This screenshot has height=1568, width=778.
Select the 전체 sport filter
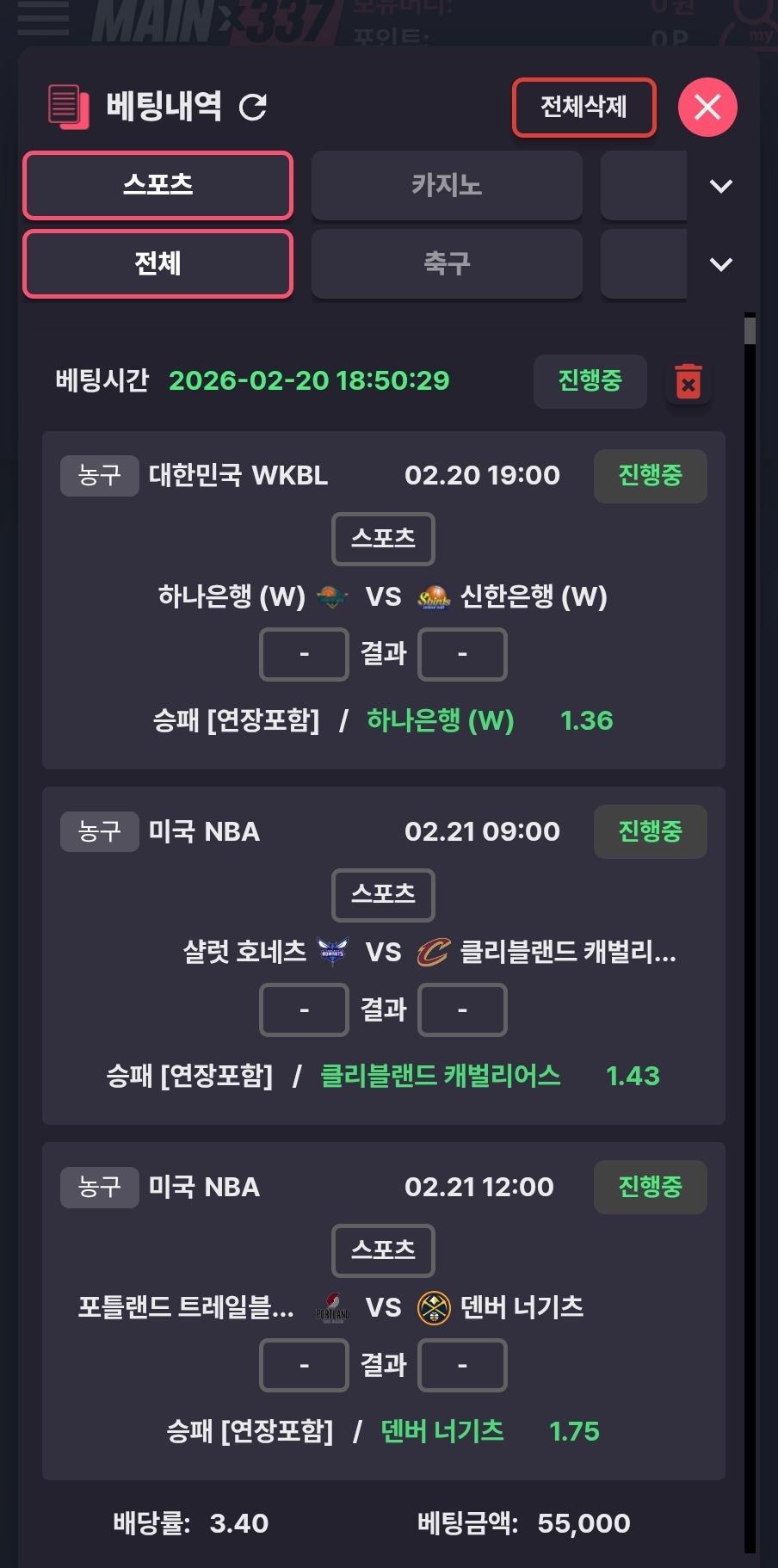coord(158,263)
